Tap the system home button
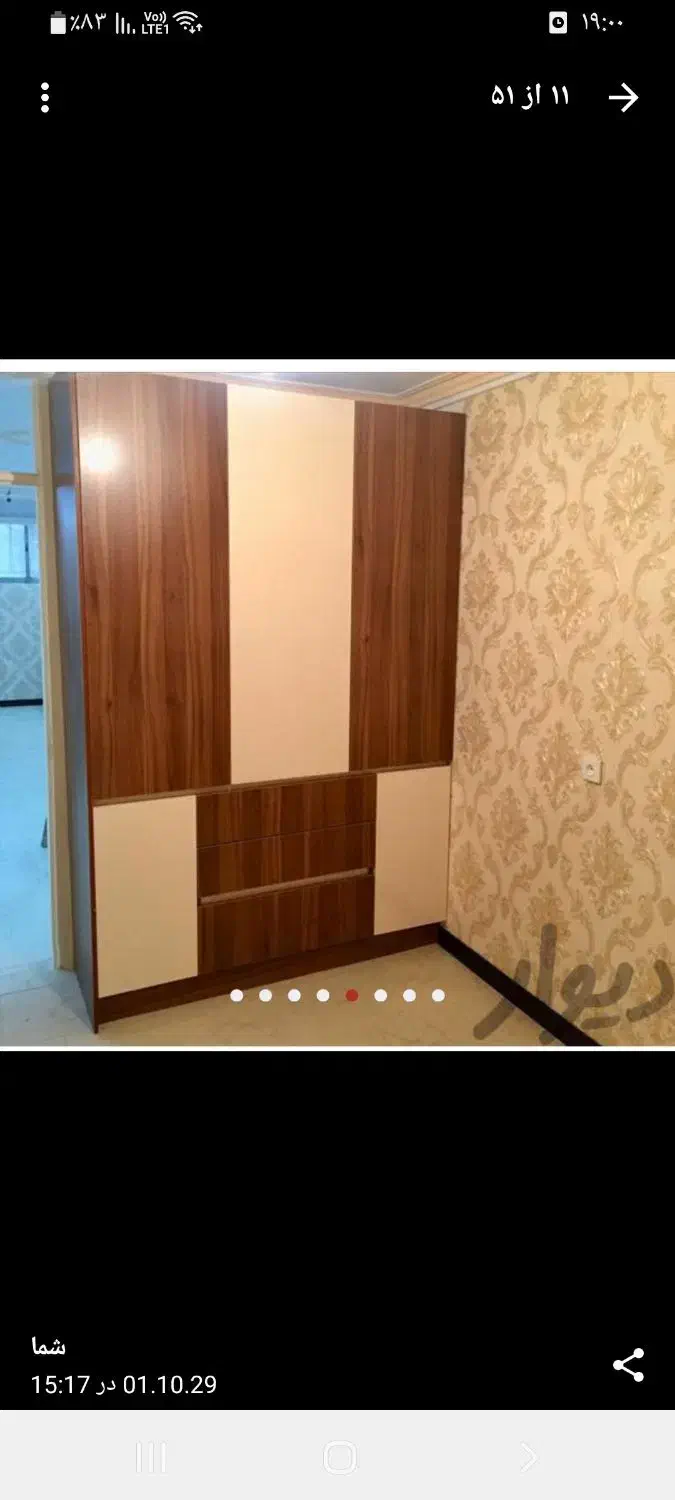Screen dimensions: 675x1500 tap(340, 1457)
